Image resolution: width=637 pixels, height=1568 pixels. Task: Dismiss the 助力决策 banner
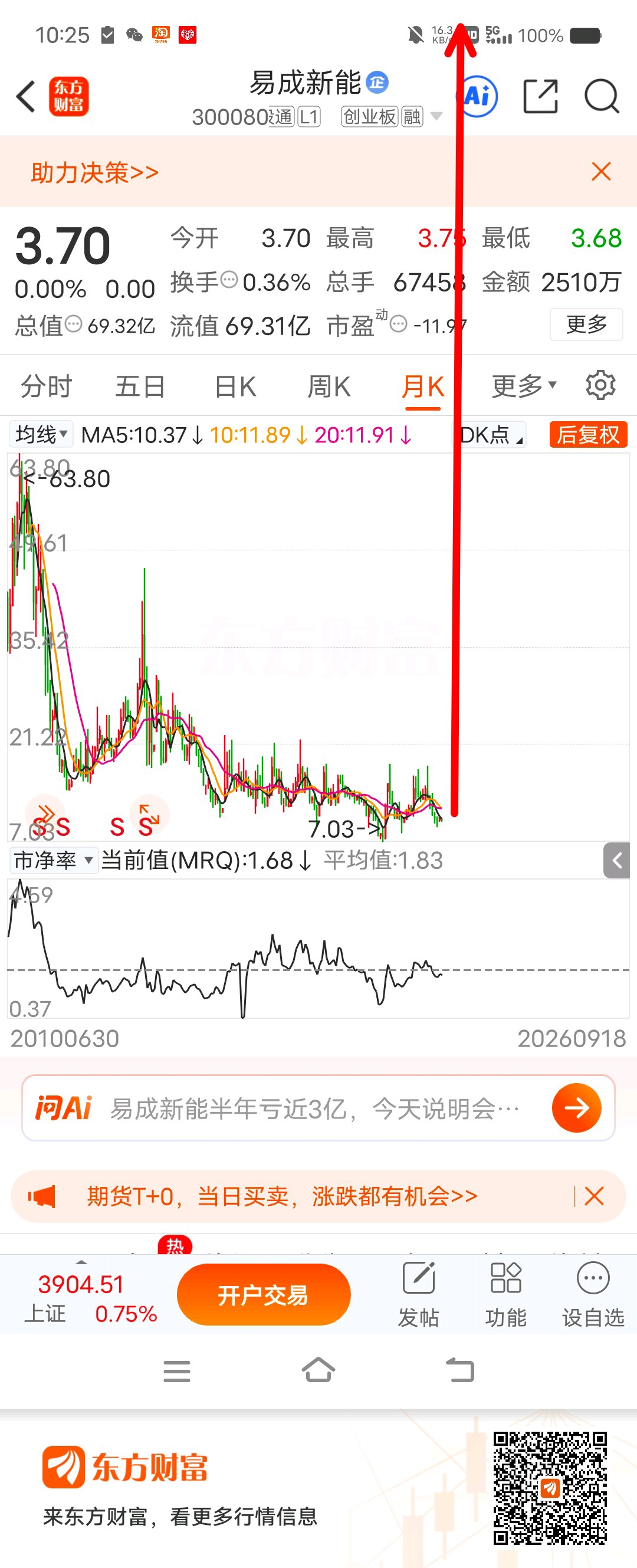click(601, 172)
